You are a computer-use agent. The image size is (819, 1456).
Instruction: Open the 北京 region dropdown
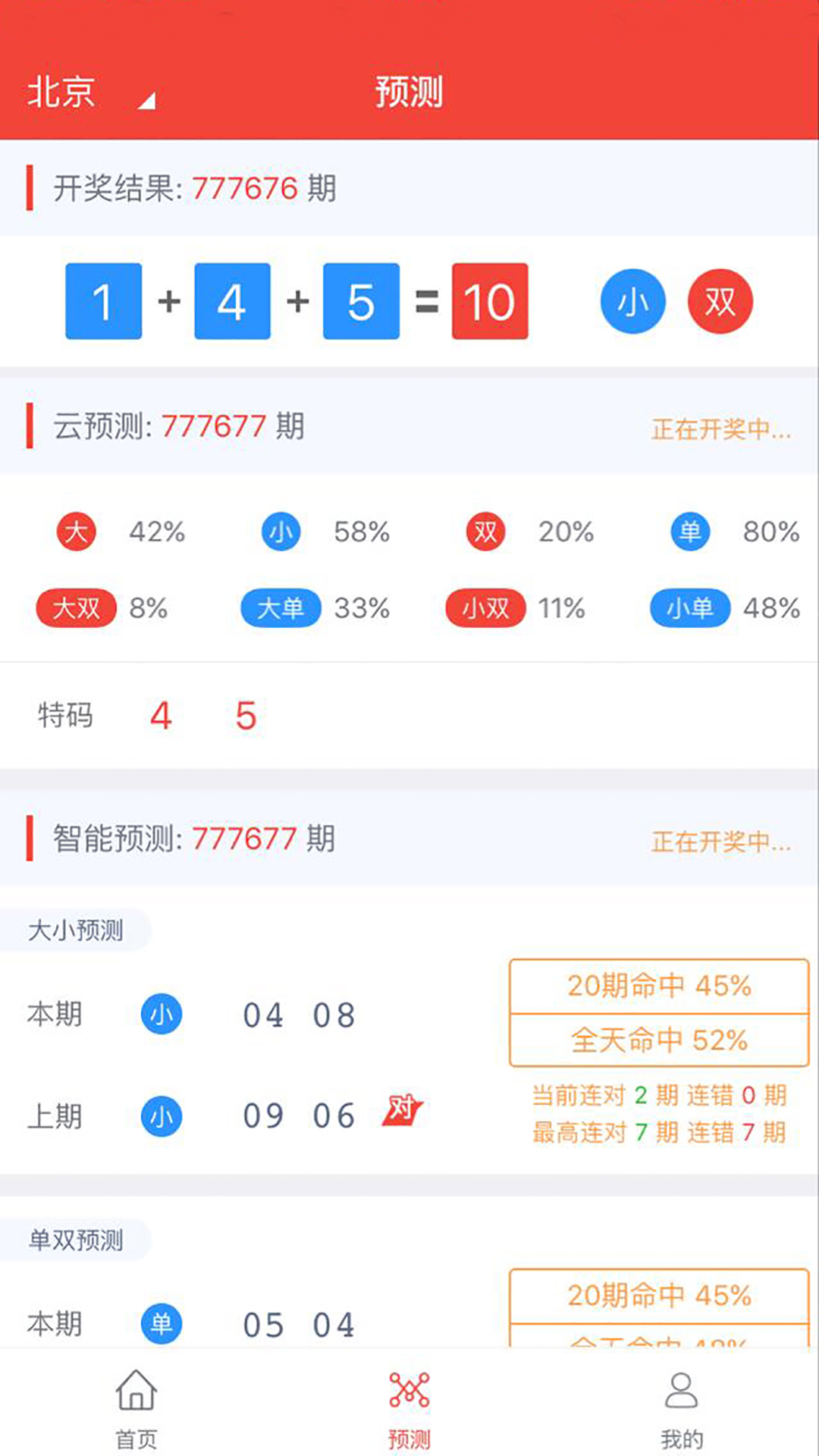[89, 93]
